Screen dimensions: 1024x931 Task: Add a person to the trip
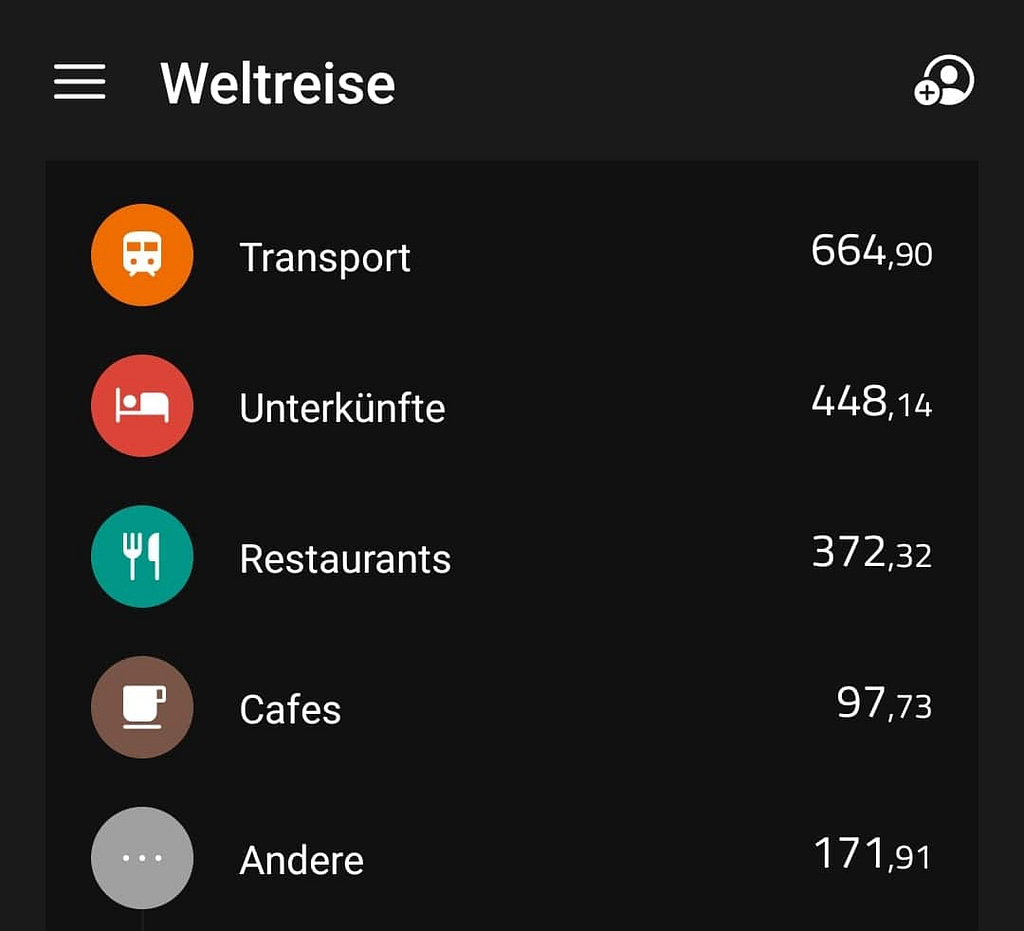pos(944,82)
